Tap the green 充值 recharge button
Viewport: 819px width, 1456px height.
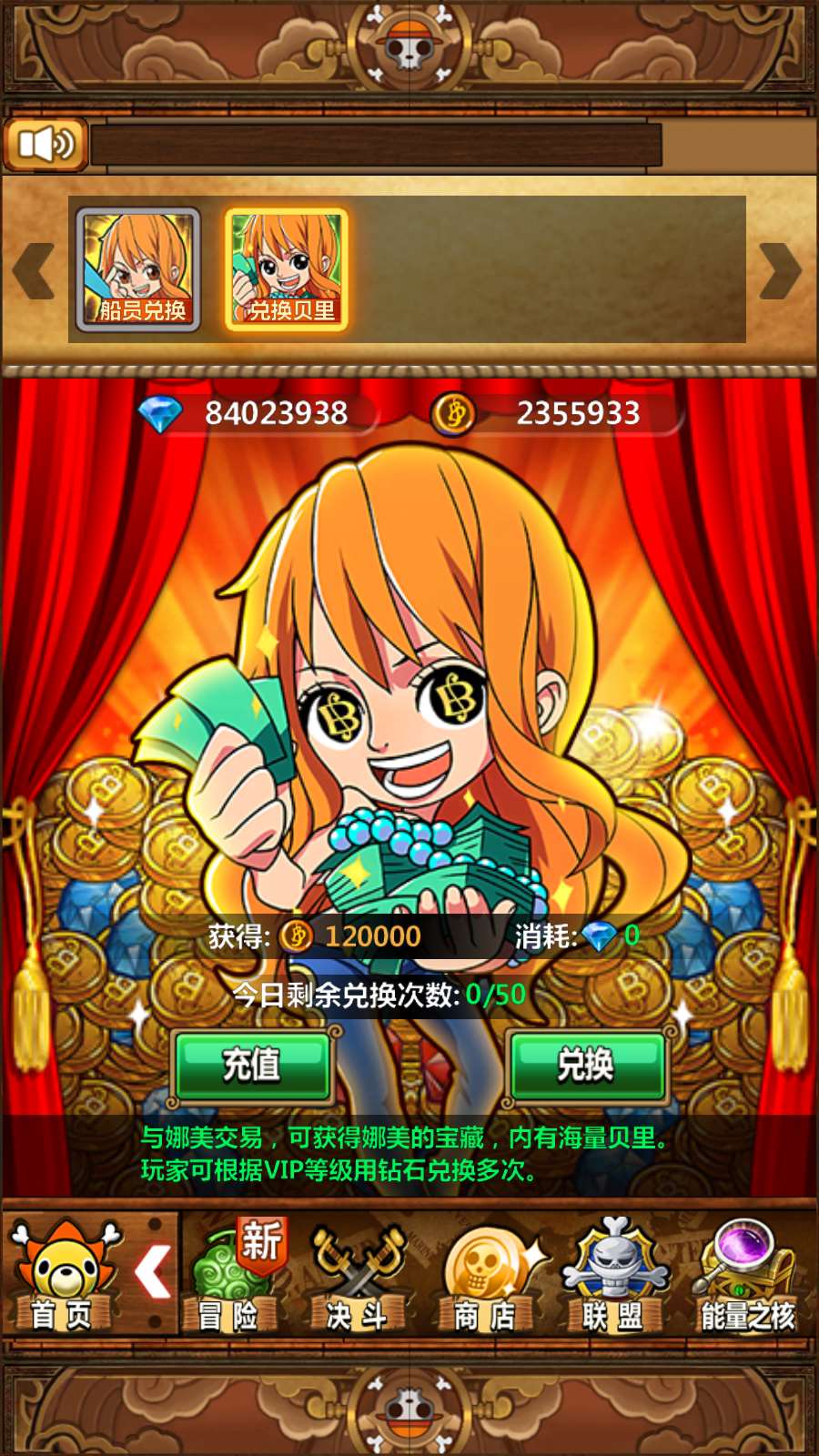coord(251,1065)
